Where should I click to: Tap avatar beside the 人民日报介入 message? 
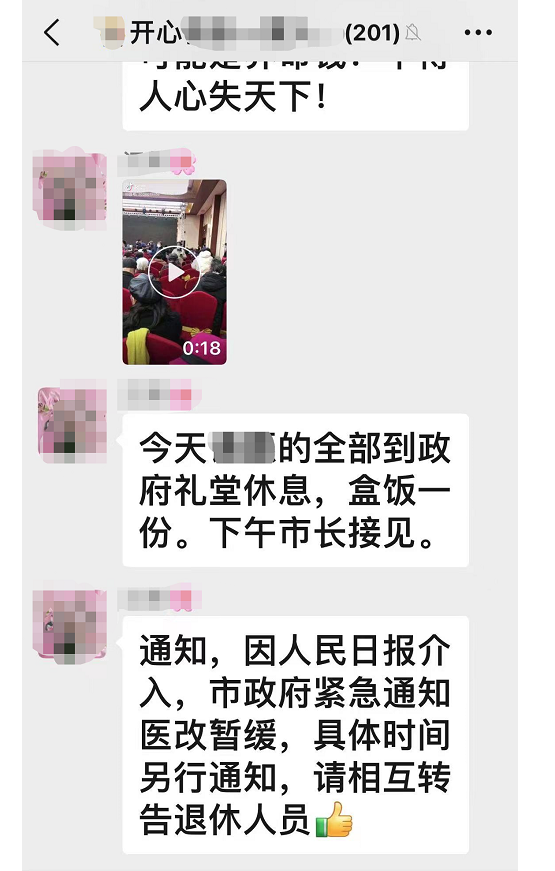click(x=70, y=625)
